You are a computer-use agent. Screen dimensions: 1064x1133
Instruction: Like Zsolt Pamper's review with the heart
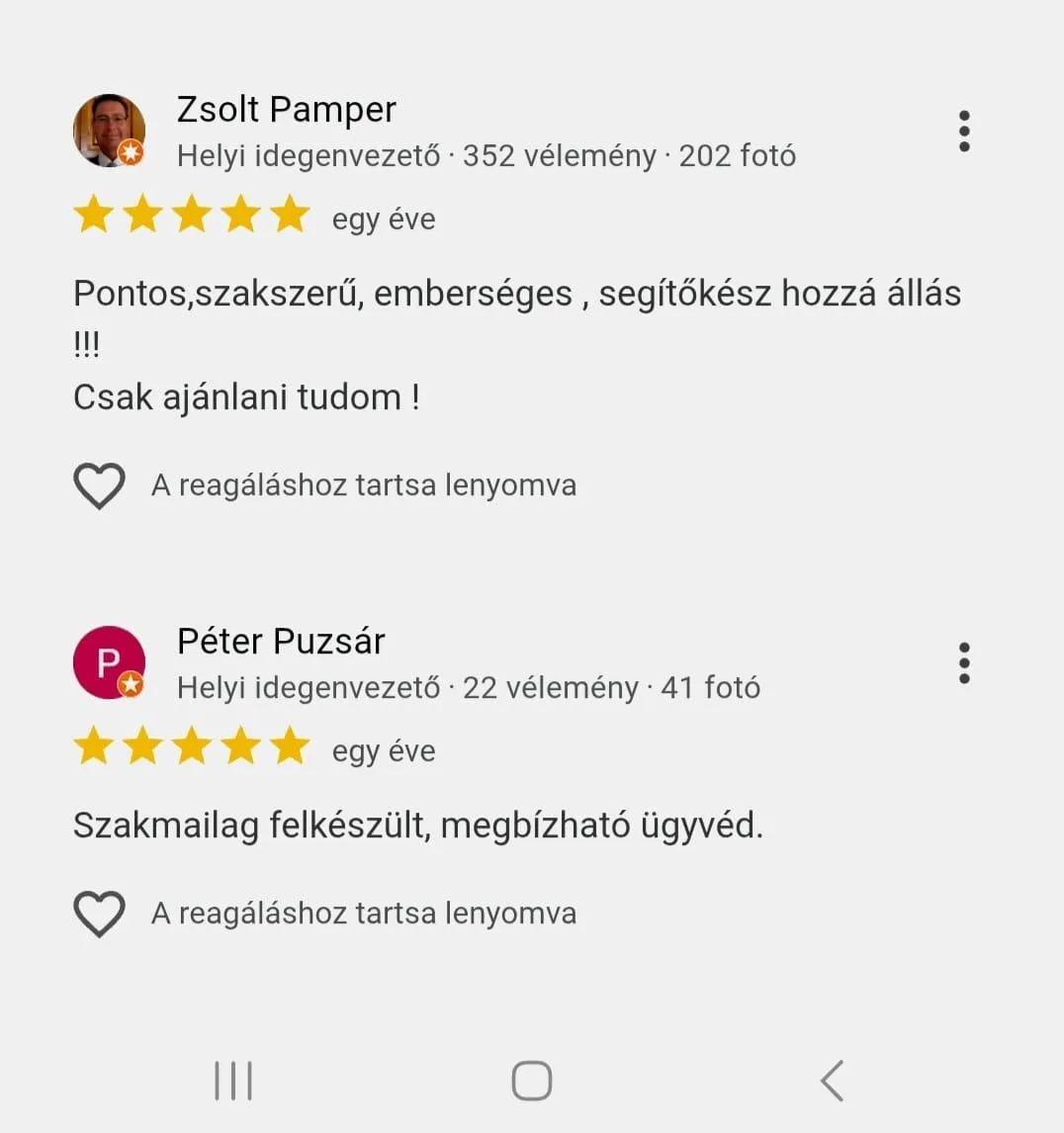(x=99, y=485)
